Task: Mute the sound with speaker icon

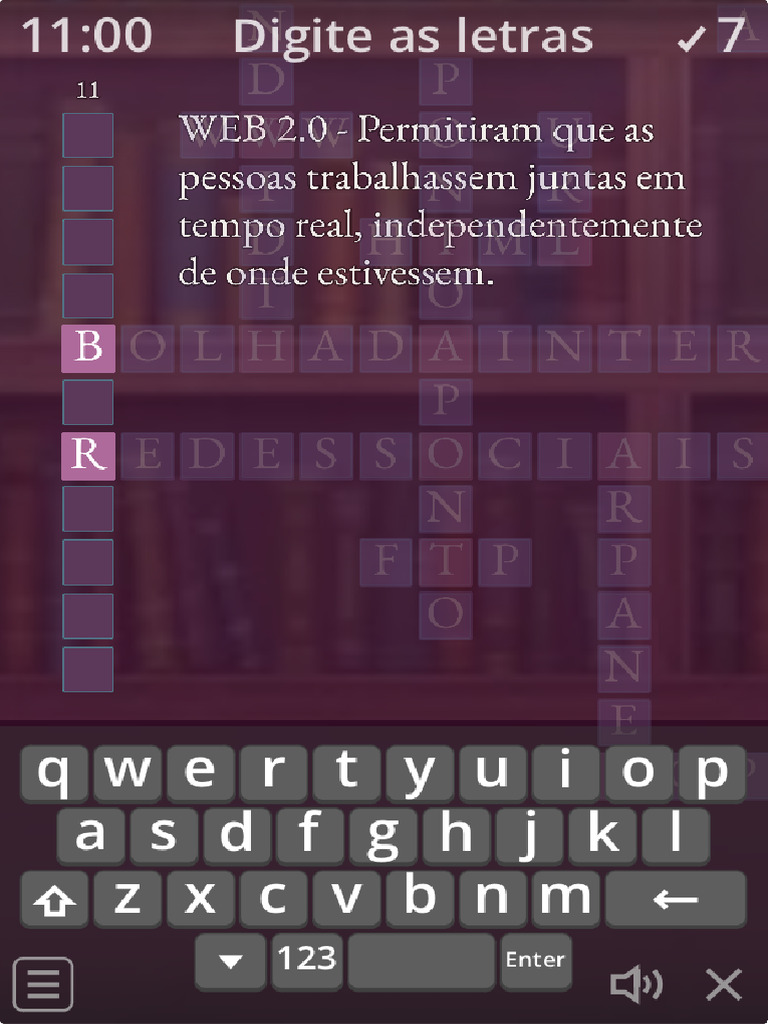Action: coord(635,984)
